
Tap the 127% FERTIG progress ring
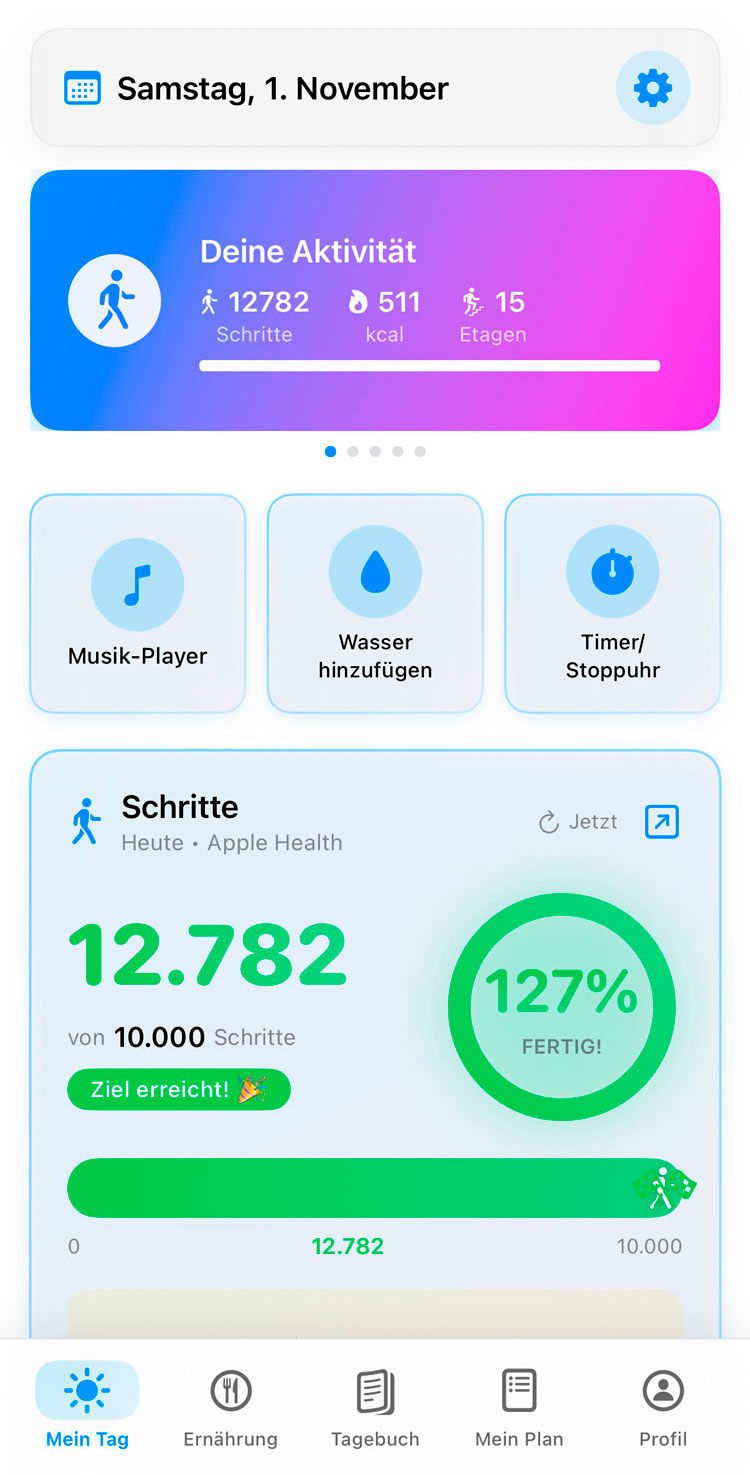click(561, 1007)
